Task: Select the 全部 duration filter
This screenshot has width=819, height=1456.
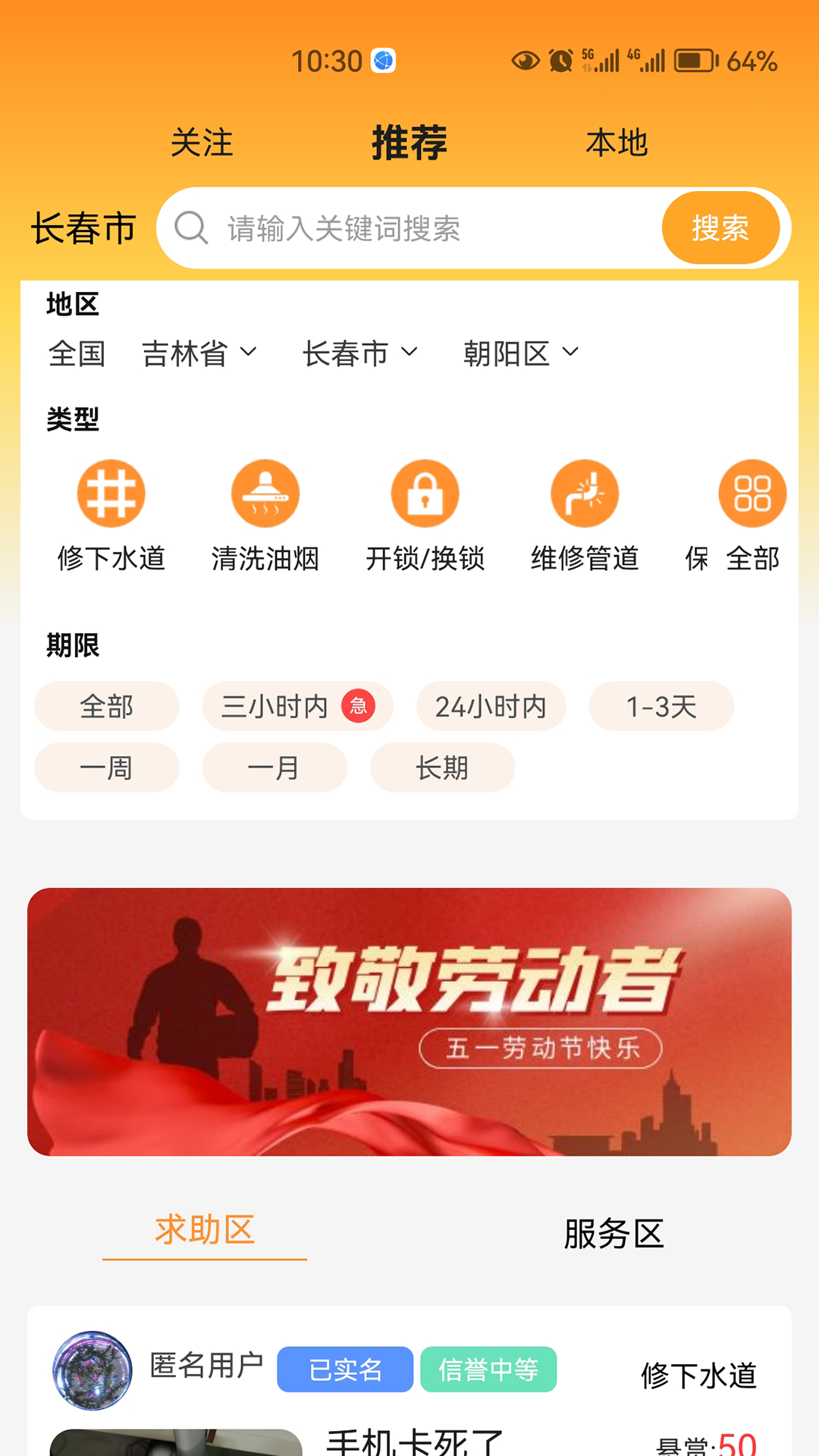Action: click(106, 706)
